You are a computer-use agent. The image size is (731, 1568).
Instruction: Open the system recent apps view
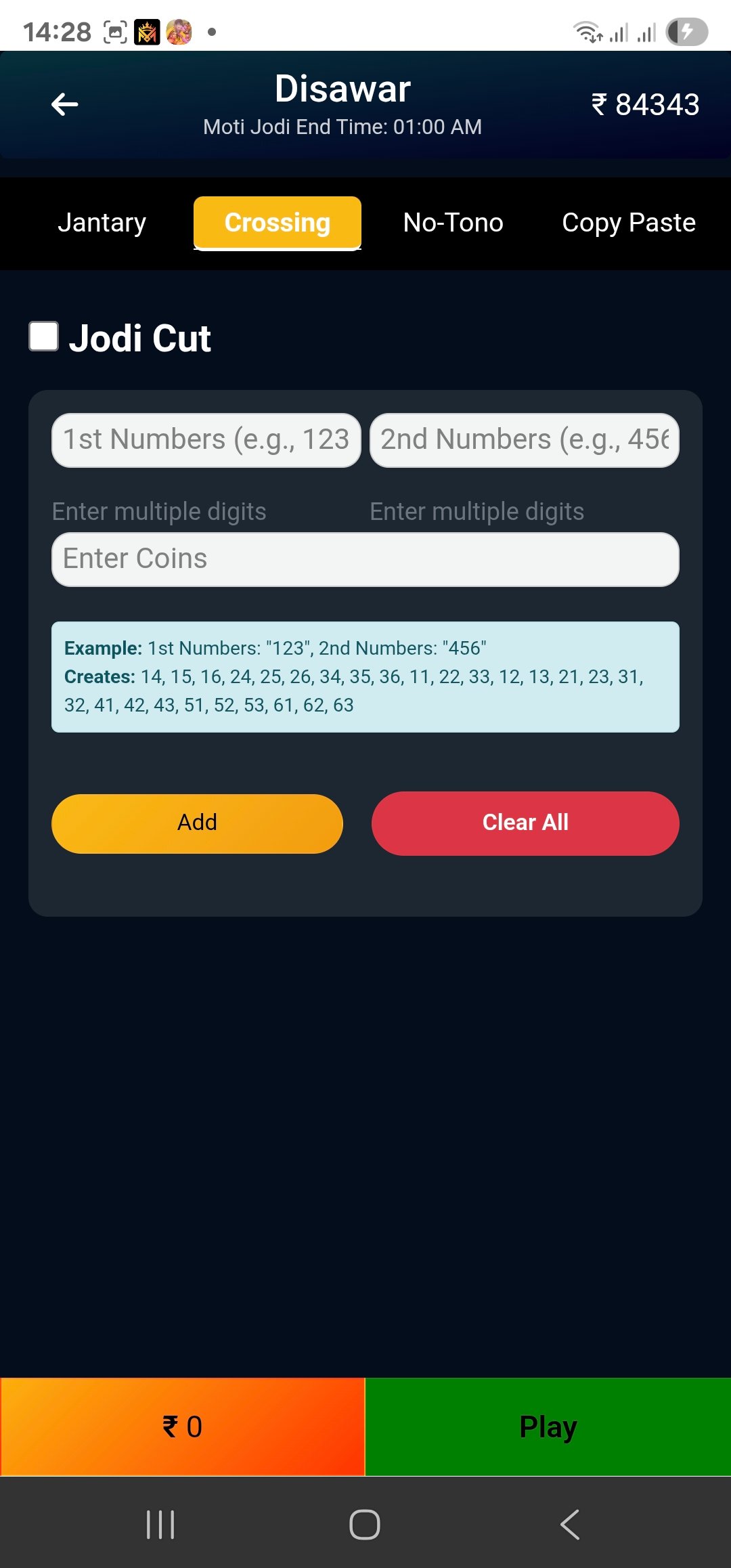(160, 1525)
